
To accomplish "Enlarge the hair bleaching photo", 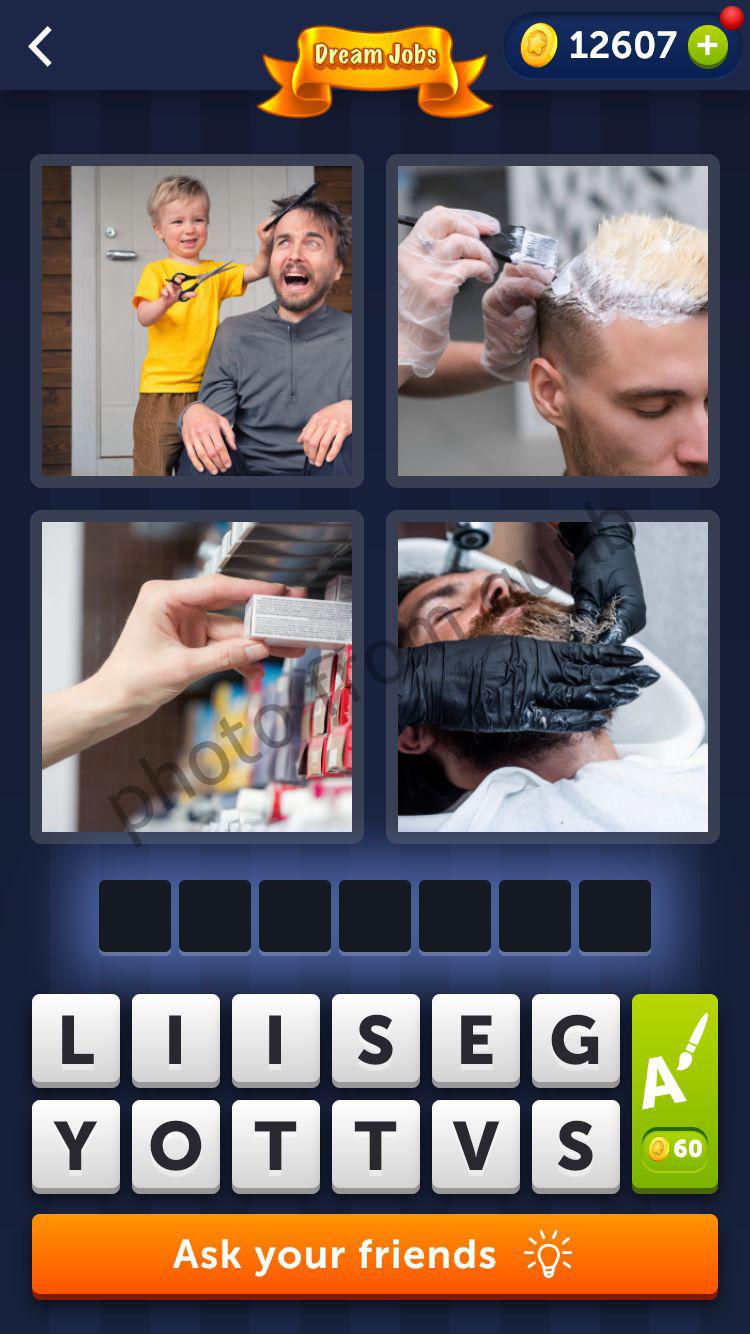I will (x=553, y=321).
